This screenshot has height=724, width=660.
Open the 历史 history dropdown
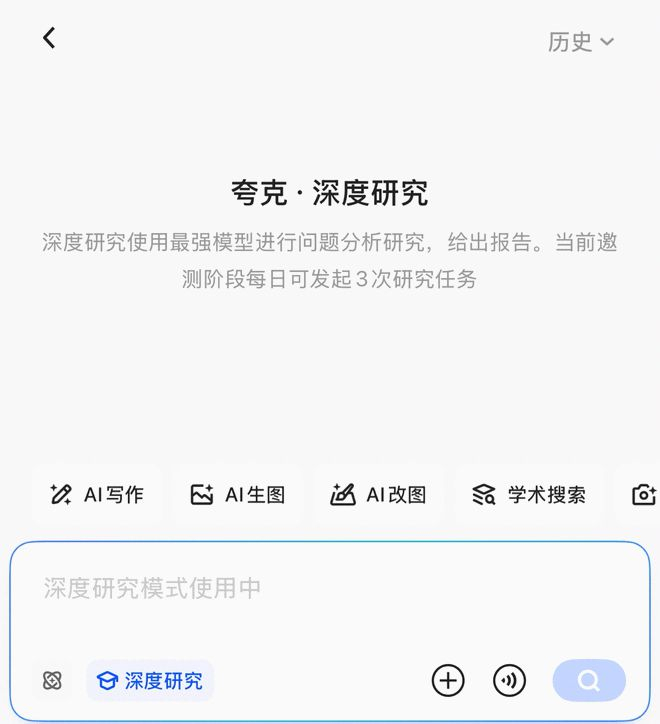[580, 42]
